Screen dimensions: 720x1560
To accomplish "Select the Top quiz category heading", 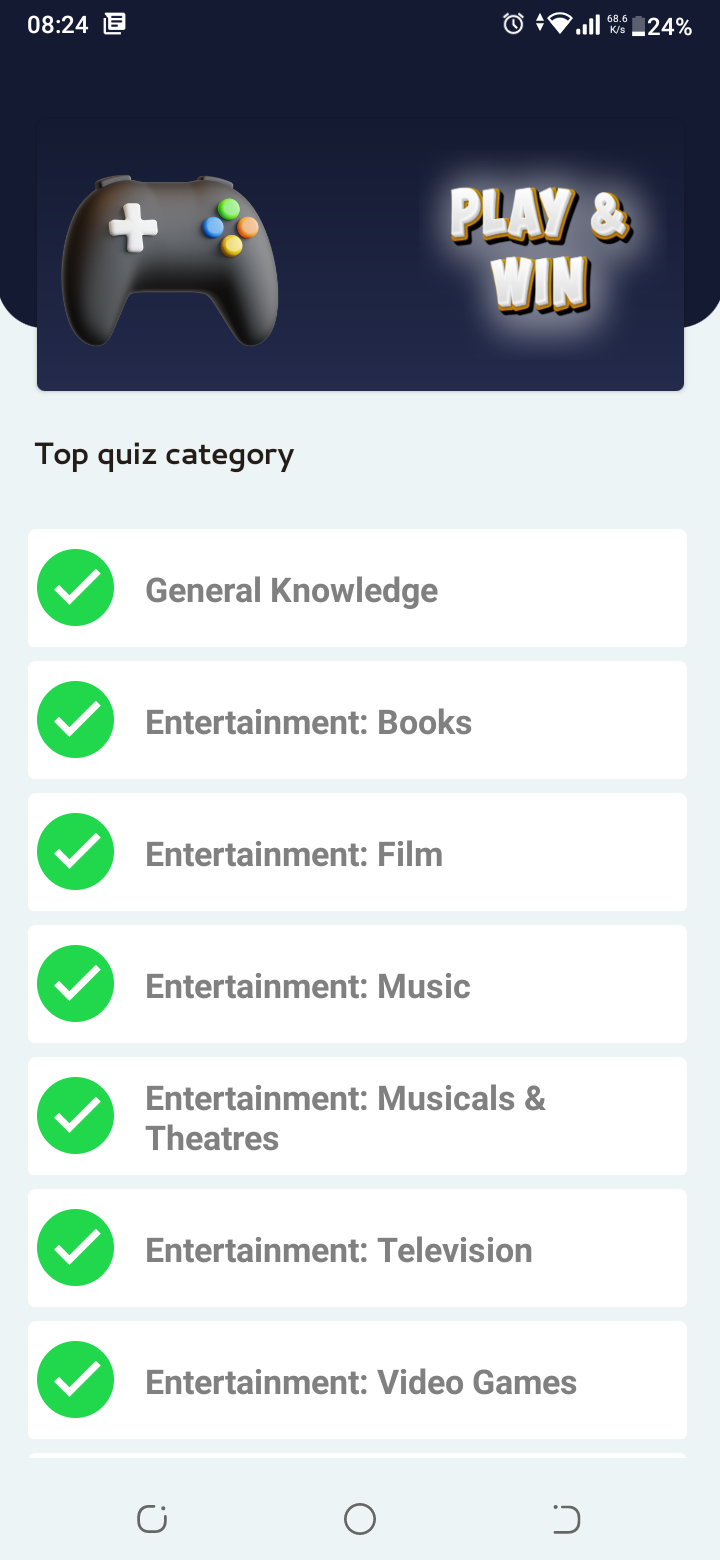I will click(x=164, y=454).
